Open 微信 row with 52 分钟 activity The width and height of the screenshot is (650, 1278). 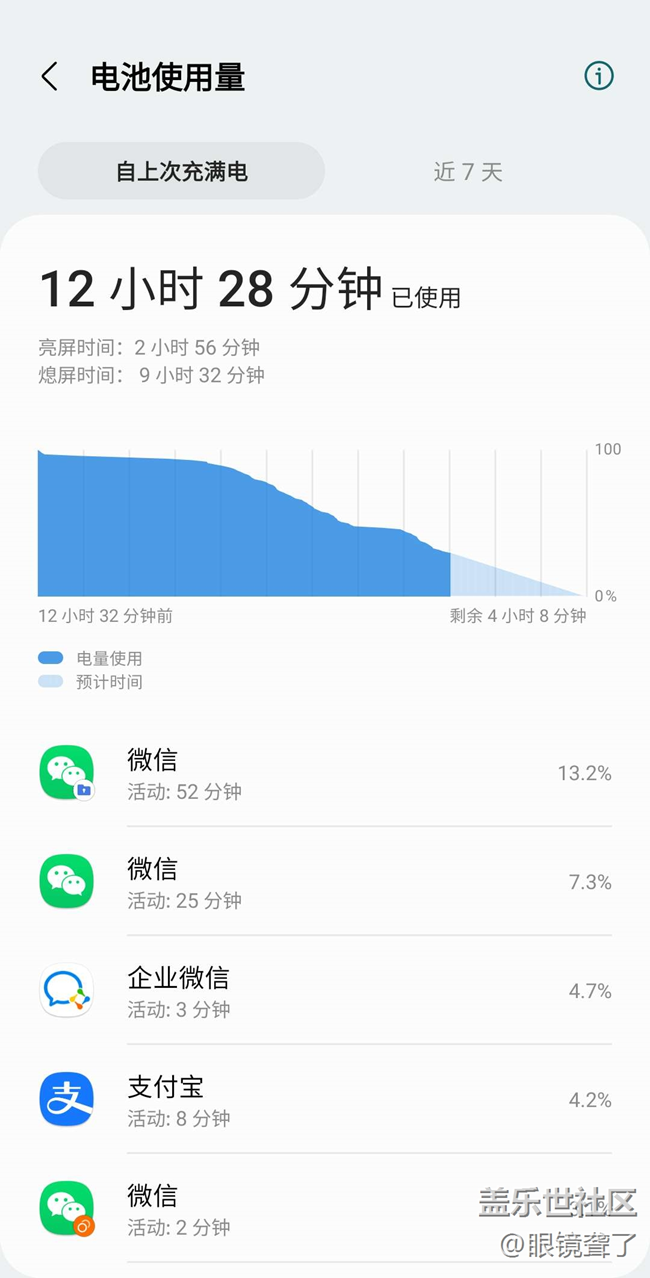click(x=325, y=774)
